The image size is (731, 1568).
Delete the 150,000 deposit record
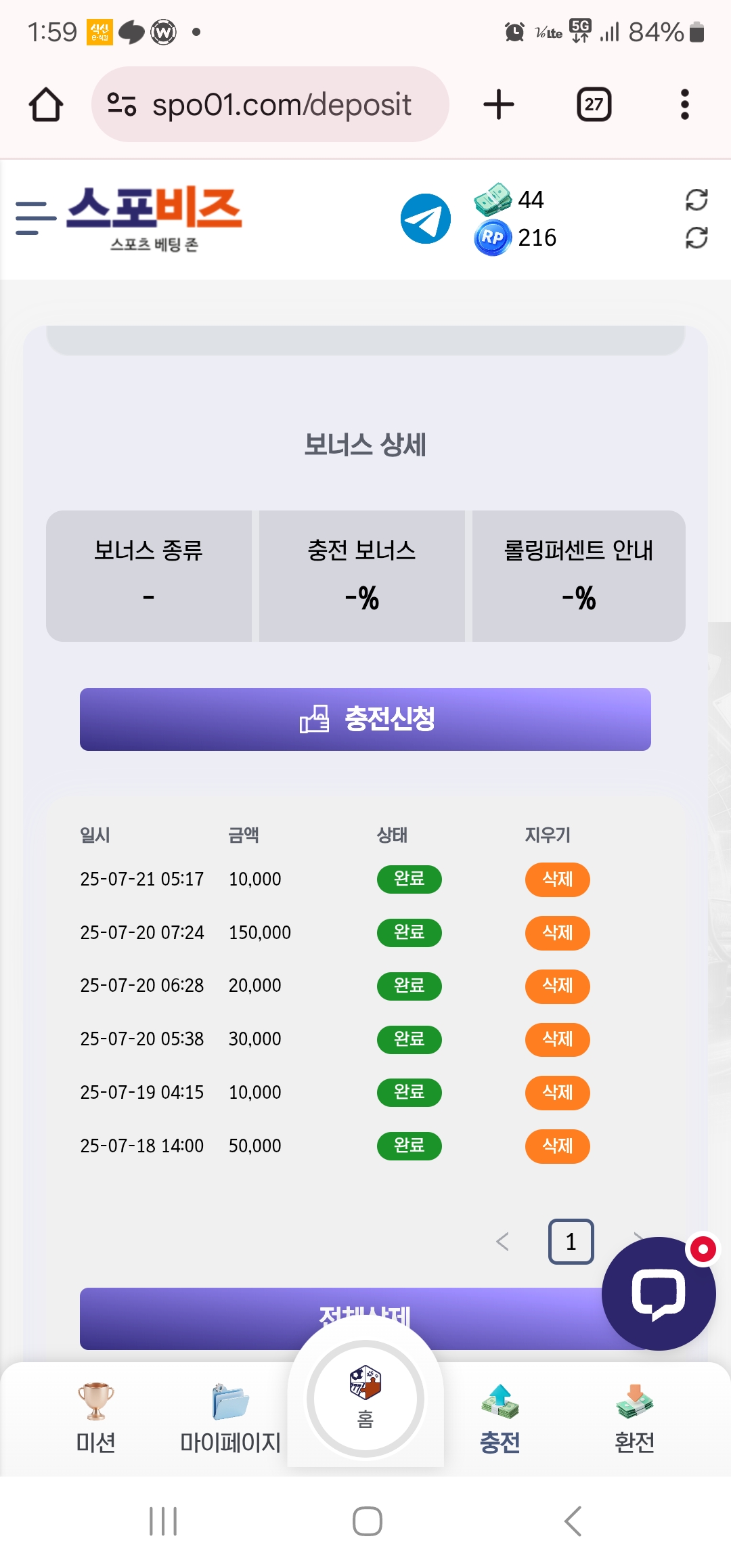click(x=558, y=933)
